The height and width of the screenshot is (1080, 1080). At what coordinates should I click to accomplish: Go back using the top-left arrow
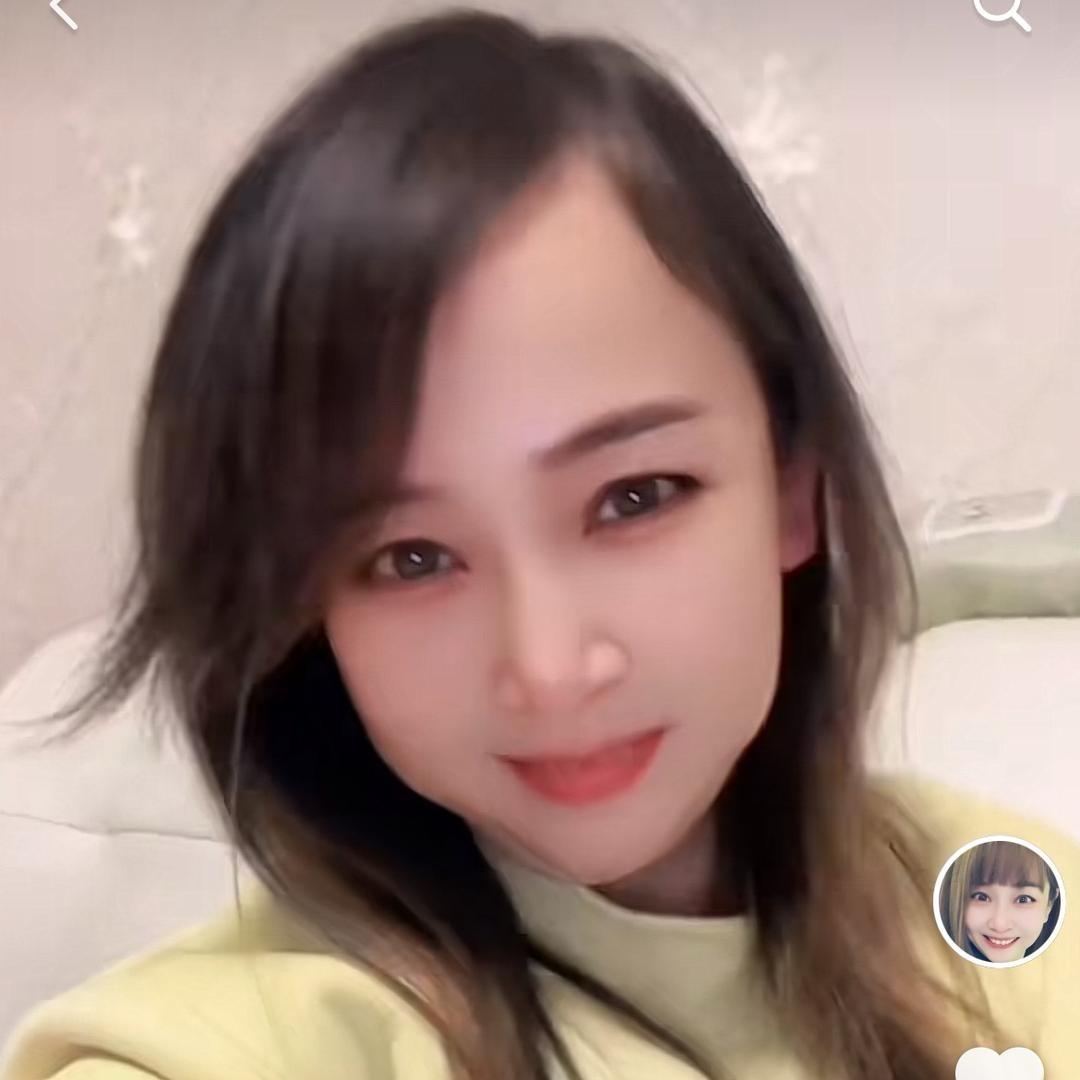click(63, 12)
